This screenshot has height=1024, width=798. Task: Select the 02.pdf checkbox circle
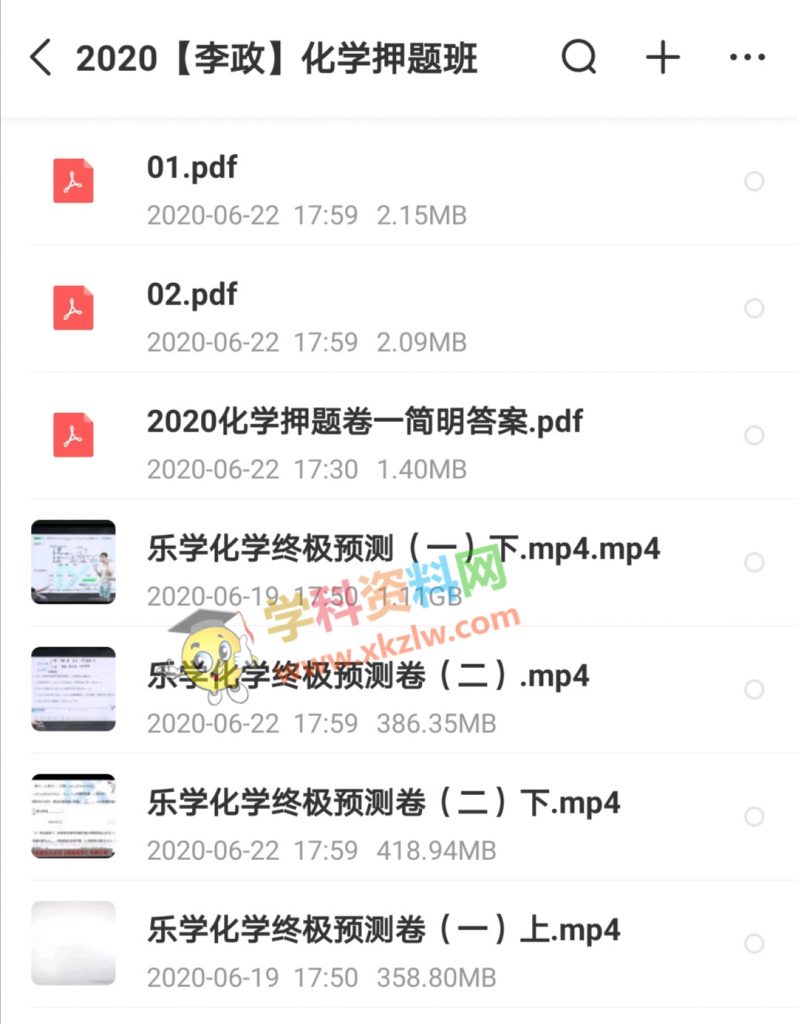pos(754,308)
